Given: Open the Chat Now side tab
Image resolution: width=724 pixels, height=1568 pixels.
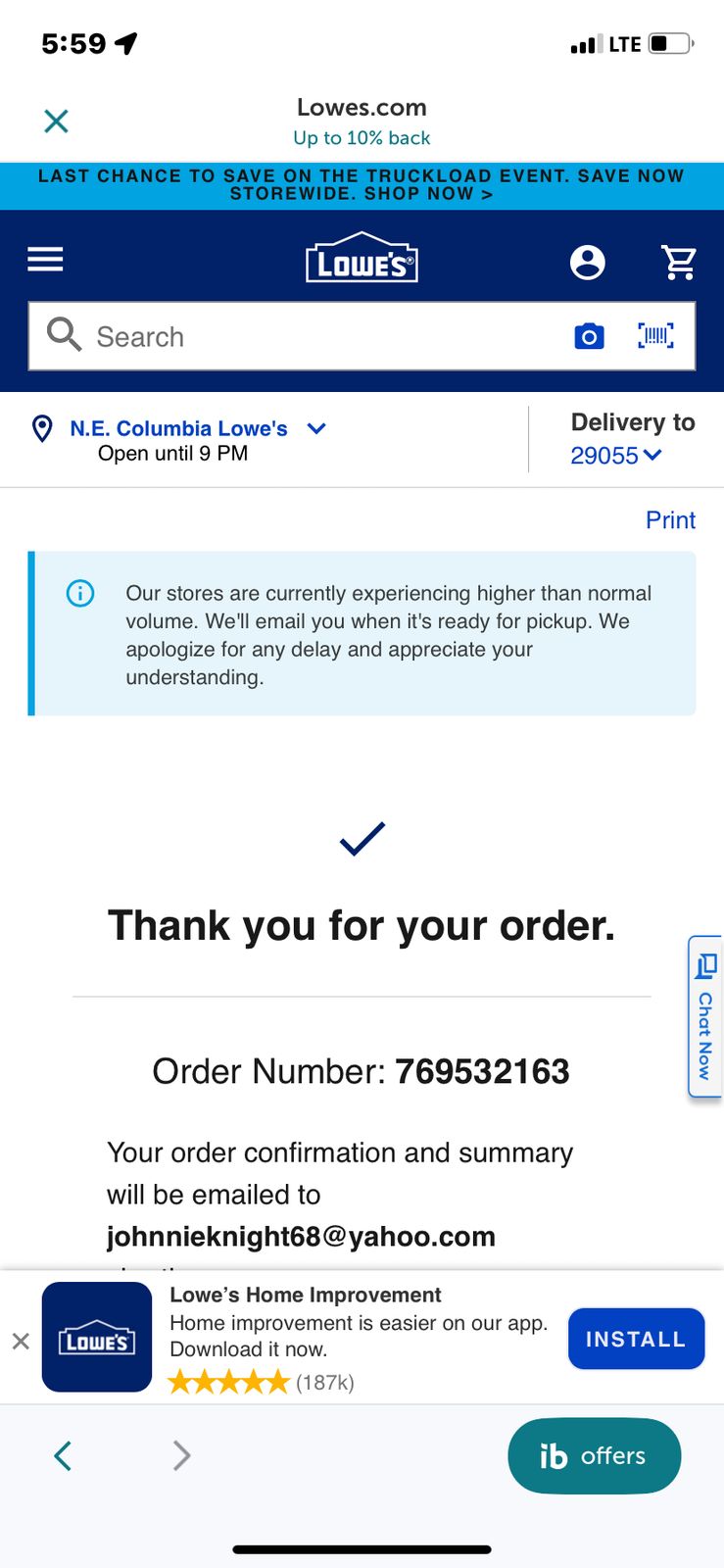Looking at the screenshot, I should 705,1017.
